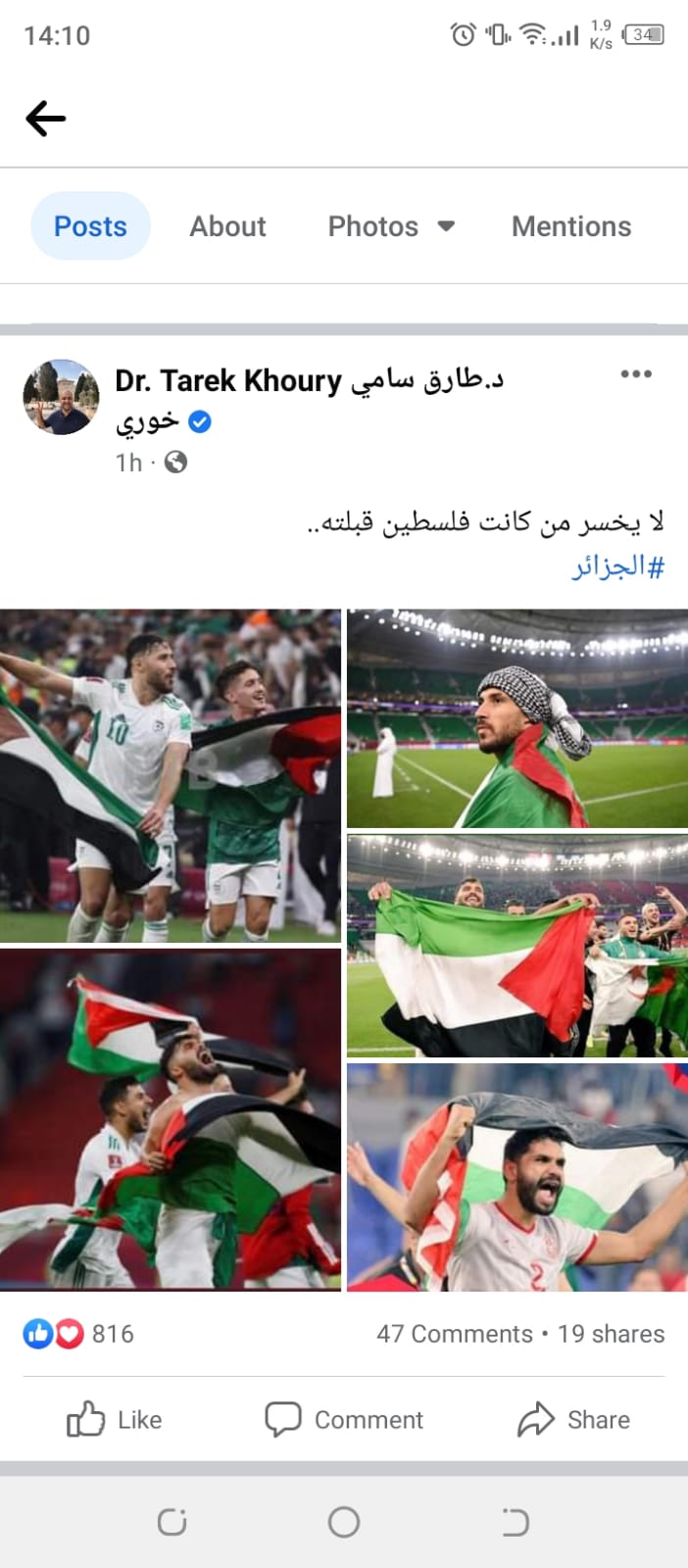Open the photo of player number 2
This screenshot has width=688, height=1568.
point(517,1177)
